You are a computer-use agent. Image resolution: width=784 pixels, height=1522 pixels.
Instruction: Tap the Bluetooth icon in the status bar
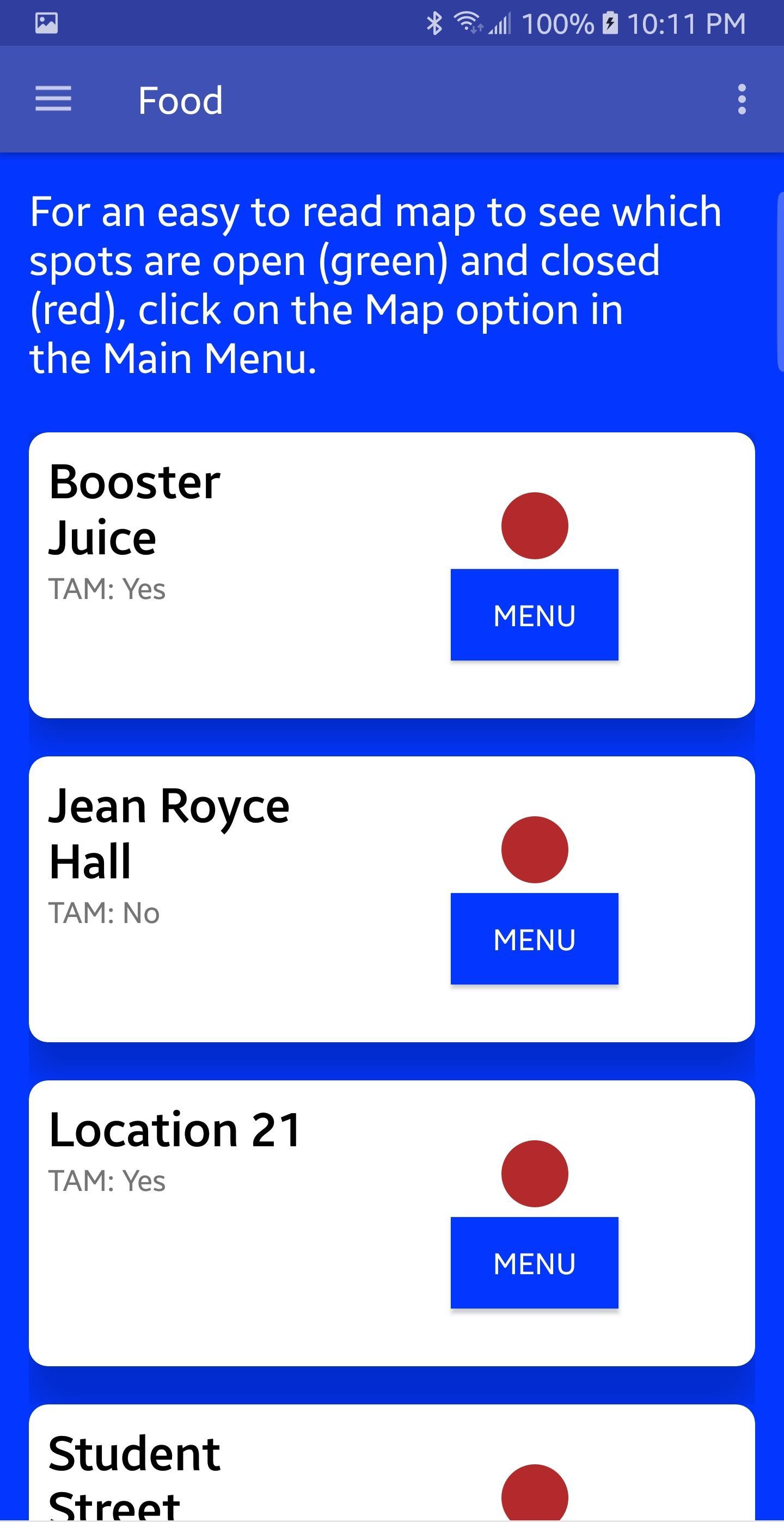coord(436,21)
